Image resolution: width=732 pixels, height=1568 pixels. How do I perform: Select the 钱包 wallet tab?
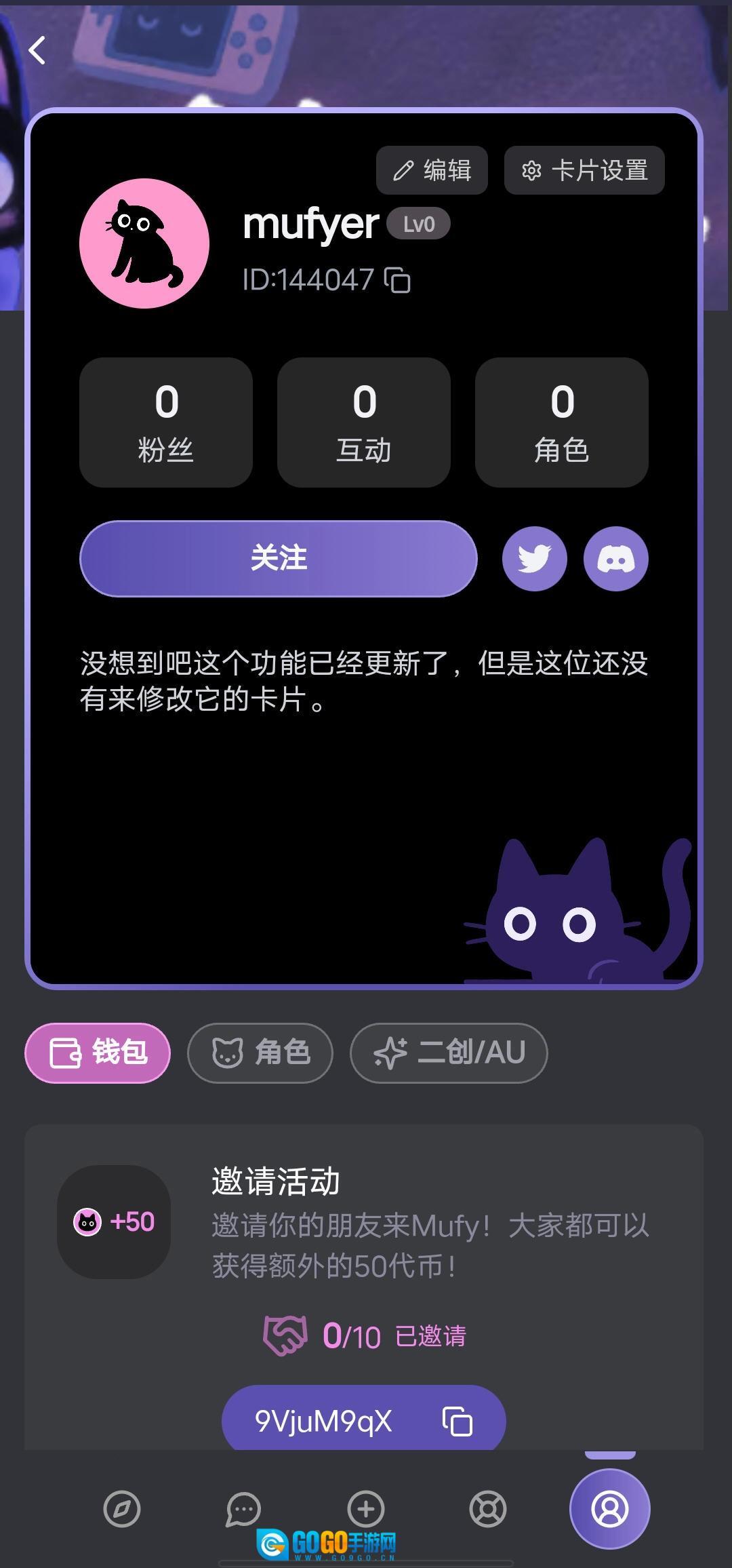(x=98, y=1053)
